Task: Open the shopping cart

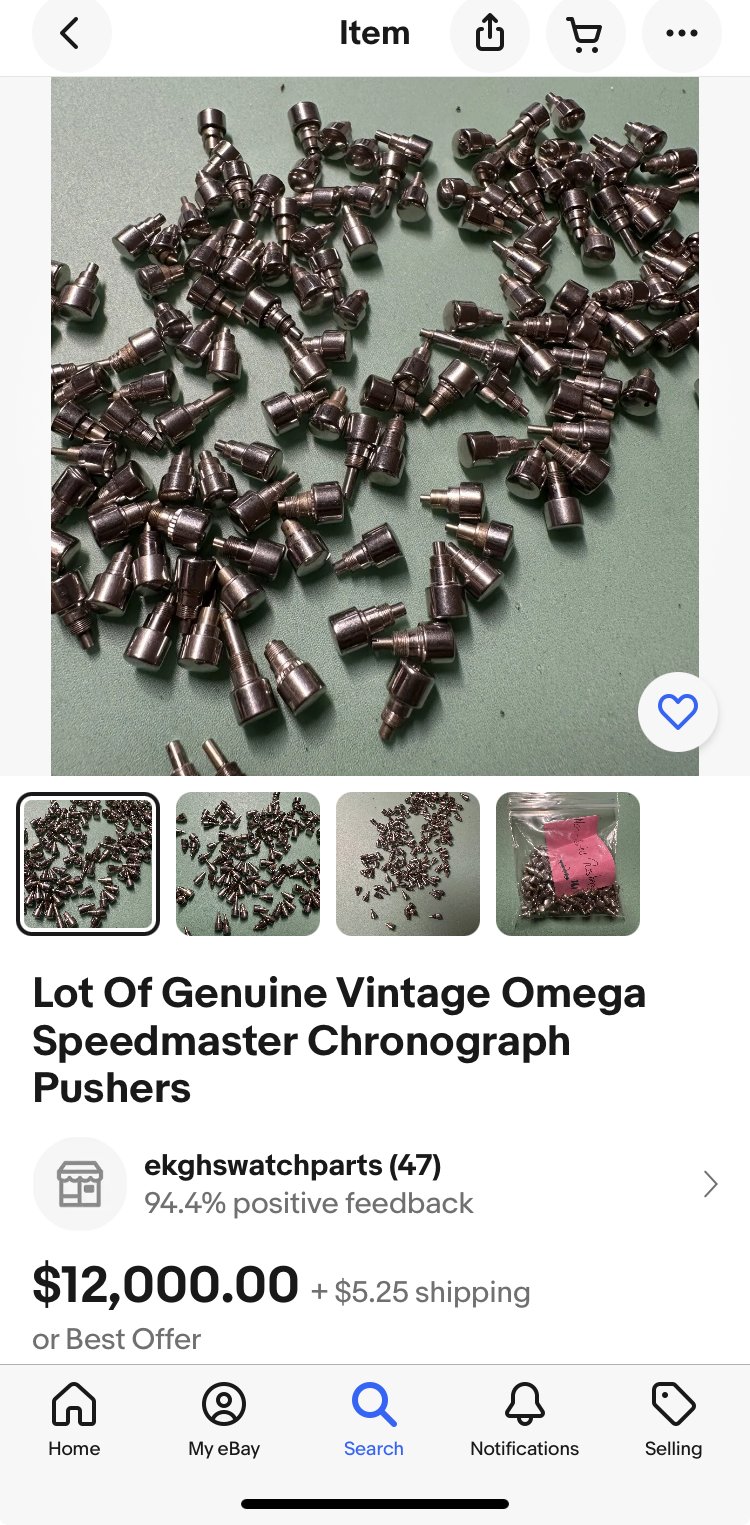Action: 585,34
